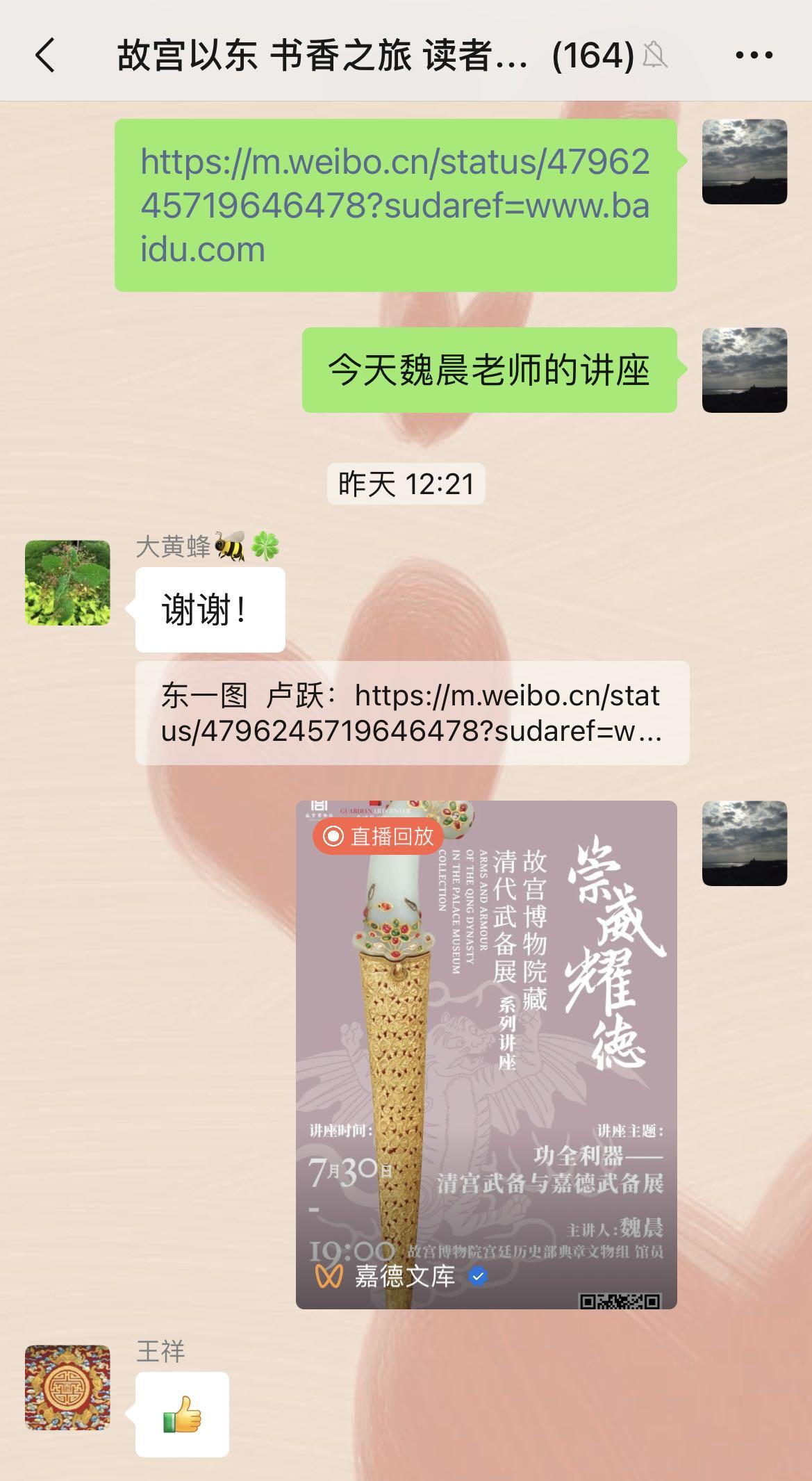View 王祥's profile avatar
The image size is (812, 1481).
[x=67, y=1387]
